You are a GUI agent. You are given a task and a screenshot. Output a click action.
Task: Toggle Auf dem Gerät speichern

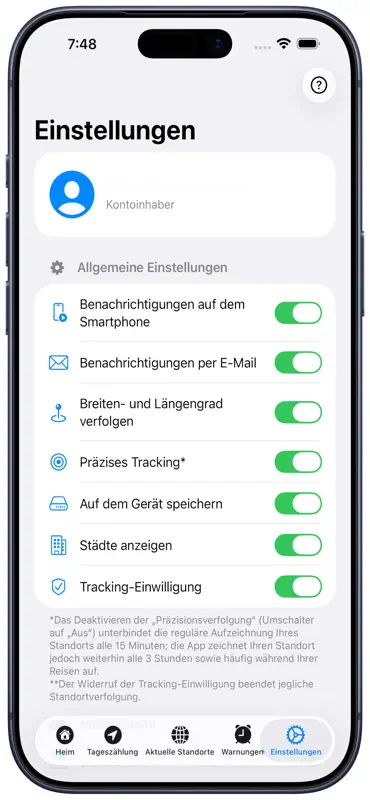(x=298, y=504)
